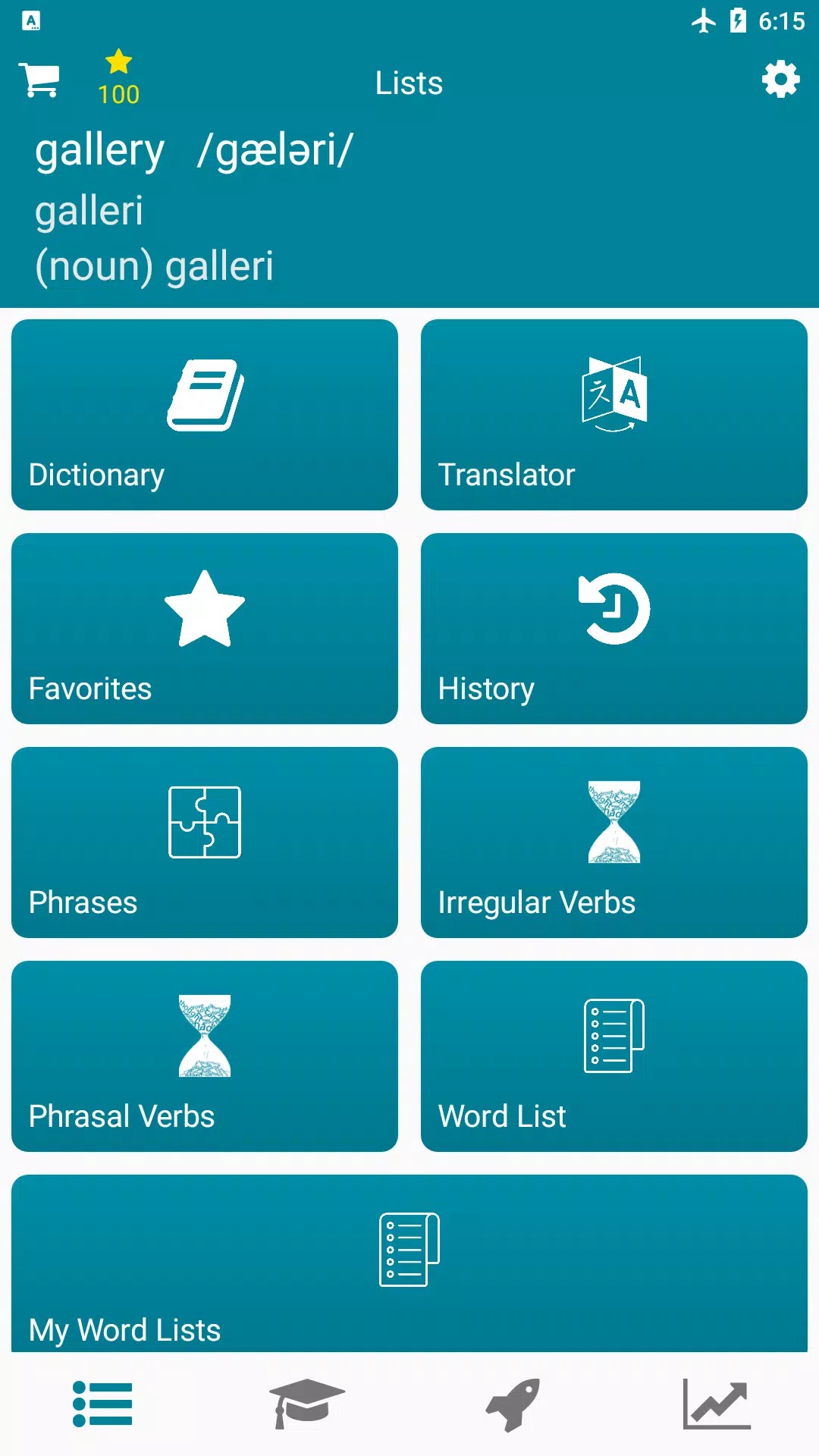
Task: Switch to the graduation cap learning tab
Action: [307, 1404]
